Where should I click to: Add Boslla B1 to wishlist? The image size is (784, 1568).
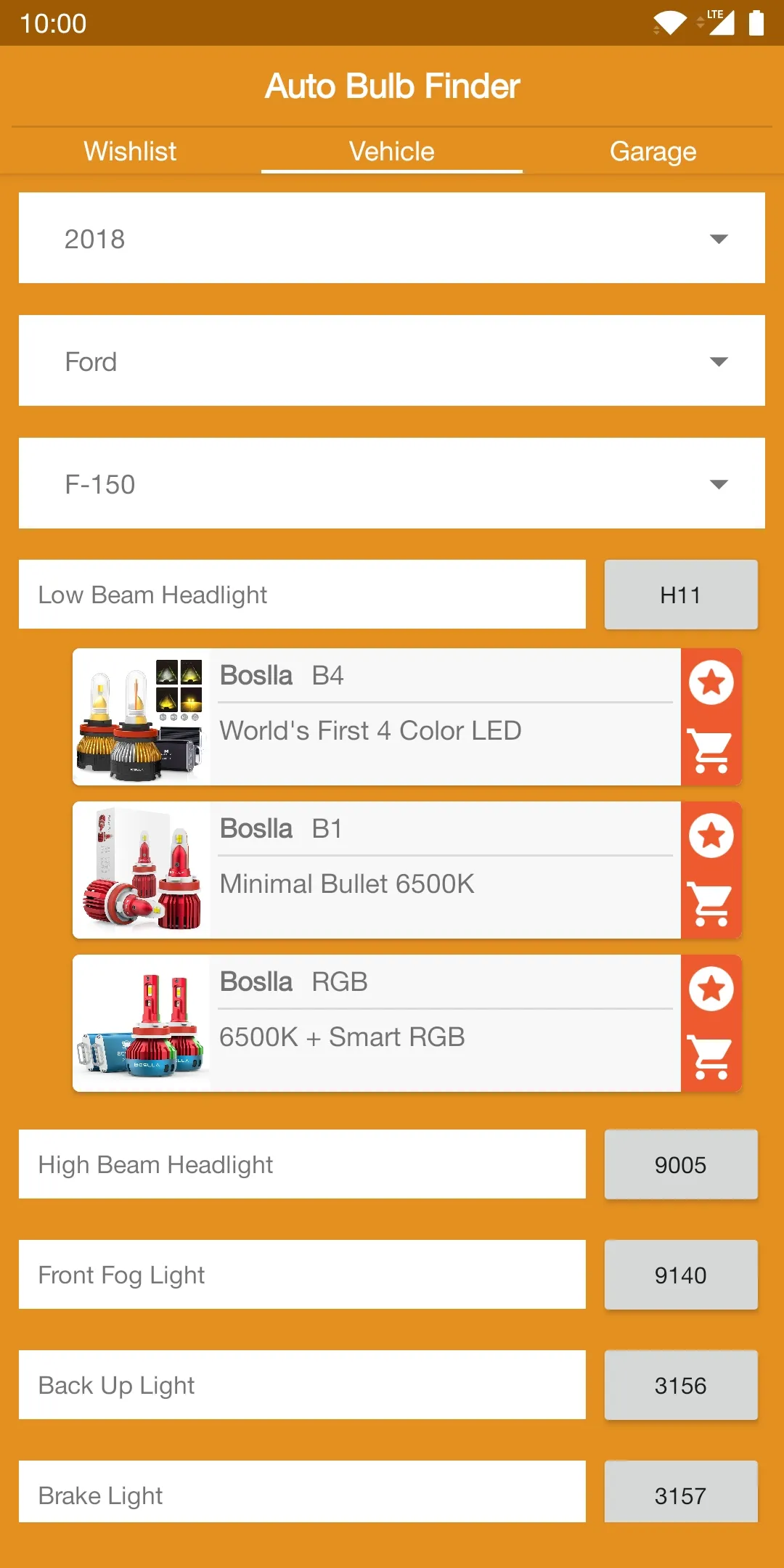point(711,836)
